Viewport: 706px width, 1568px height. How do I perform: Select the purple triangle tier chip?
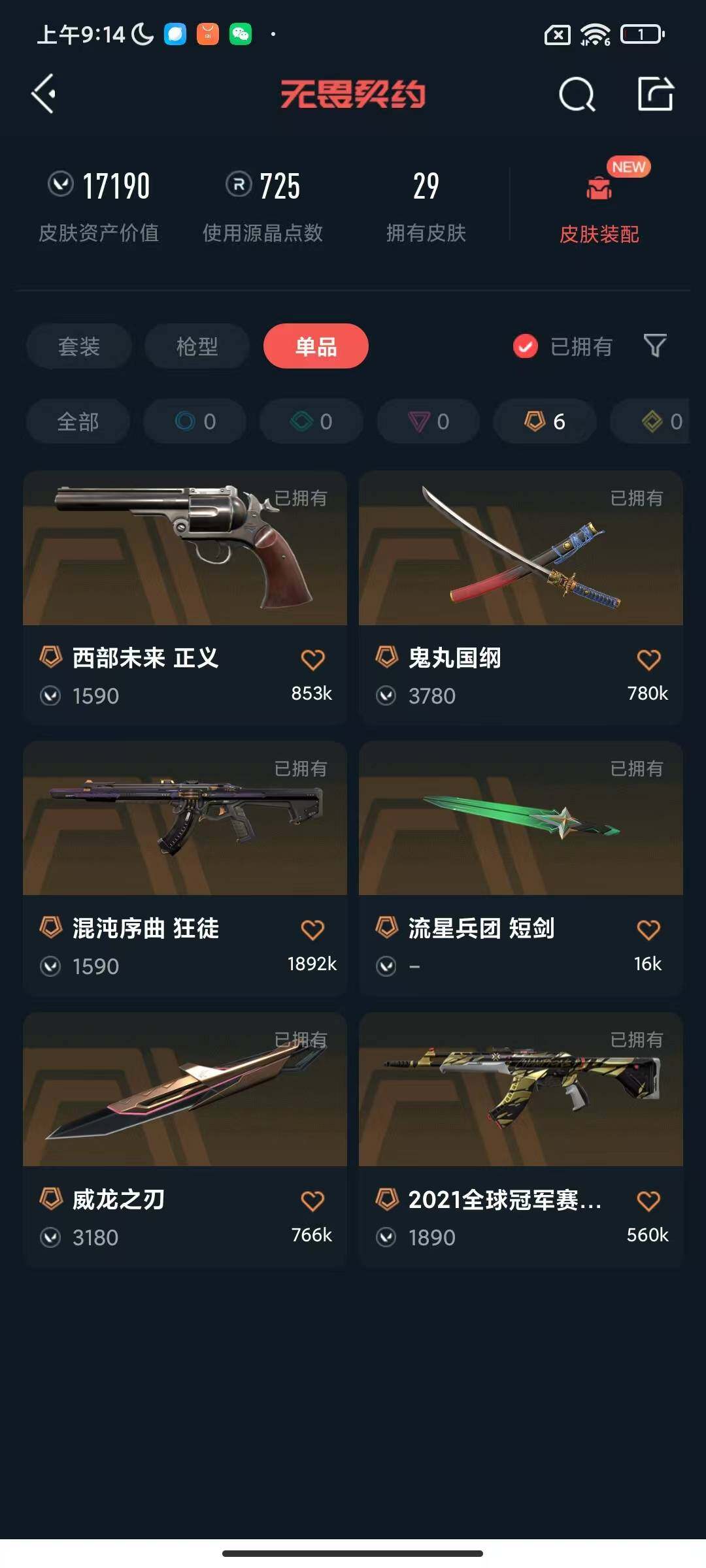coord(428,422)
